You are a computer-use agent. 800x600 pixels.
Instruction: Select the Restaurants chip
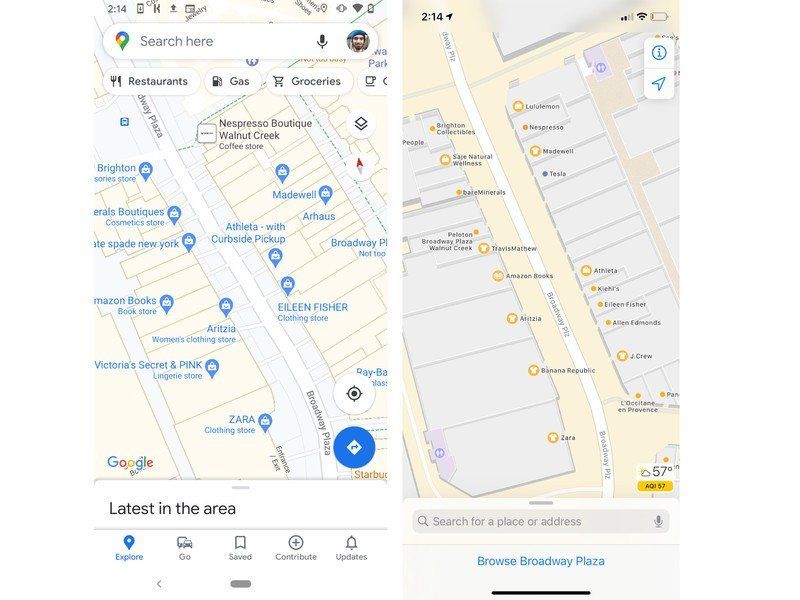point(148,81)
